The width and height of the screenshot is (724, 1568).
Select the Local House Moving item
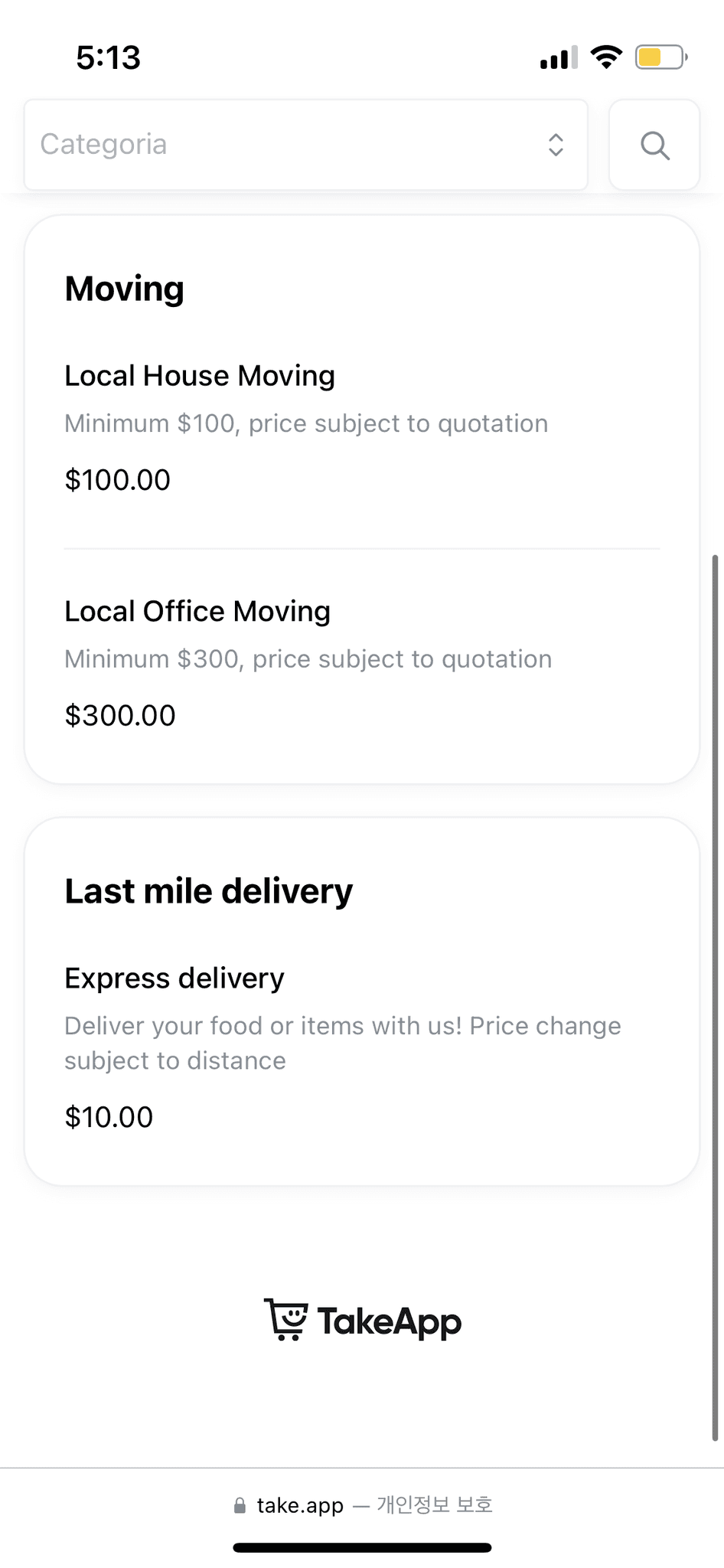pos(200,375)
